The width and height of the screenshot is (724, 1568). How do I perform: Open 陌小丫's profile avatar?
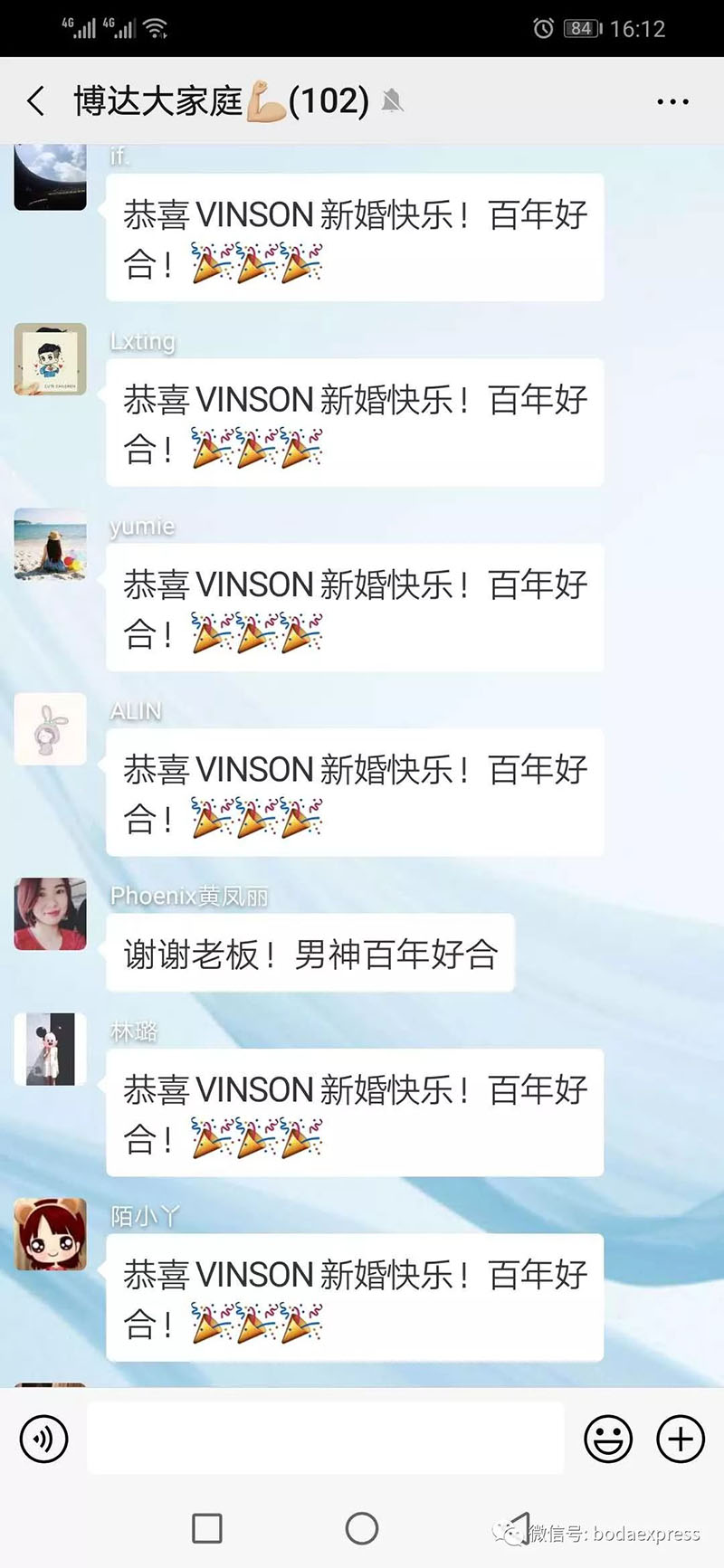coord(51,1234)
